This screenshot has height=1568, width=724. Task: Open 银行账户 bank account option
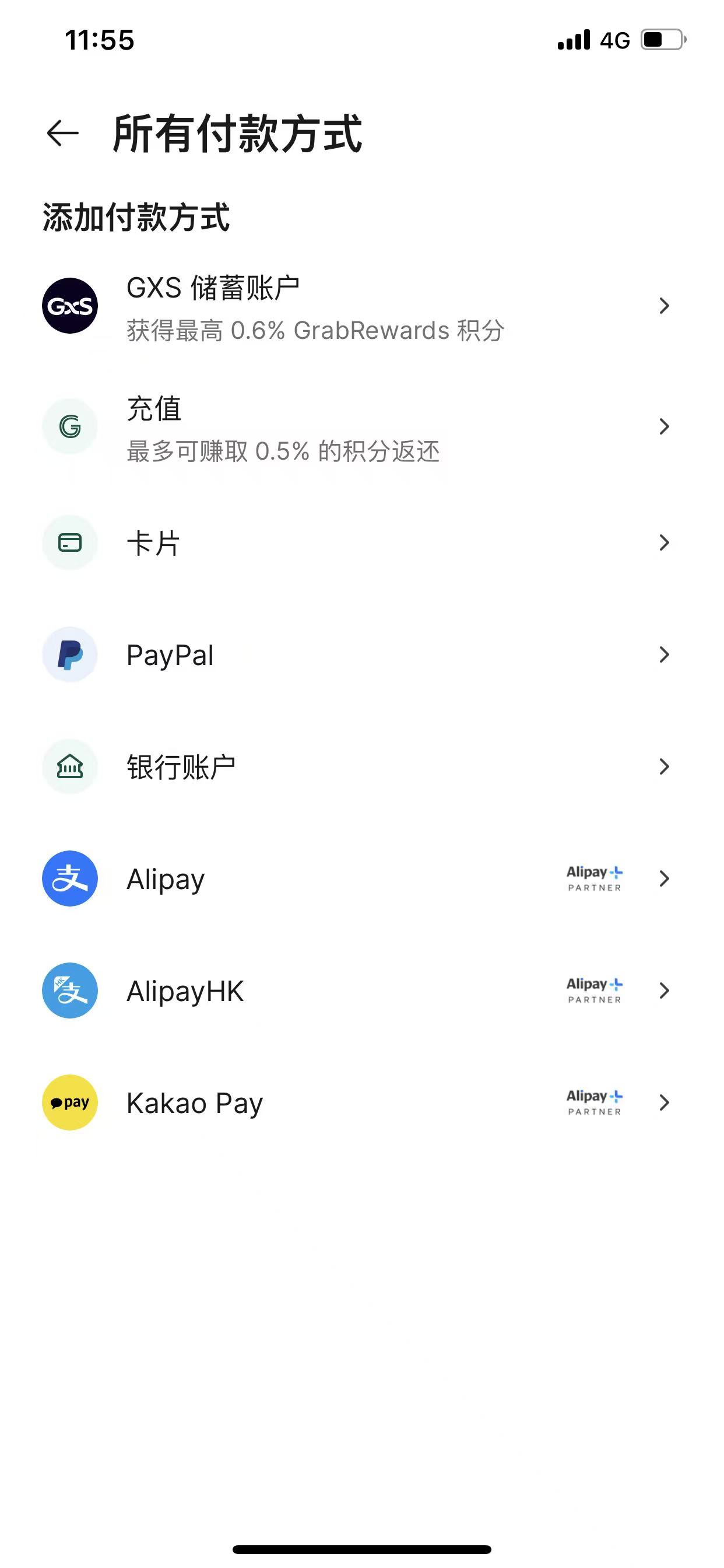pos(359,767)
